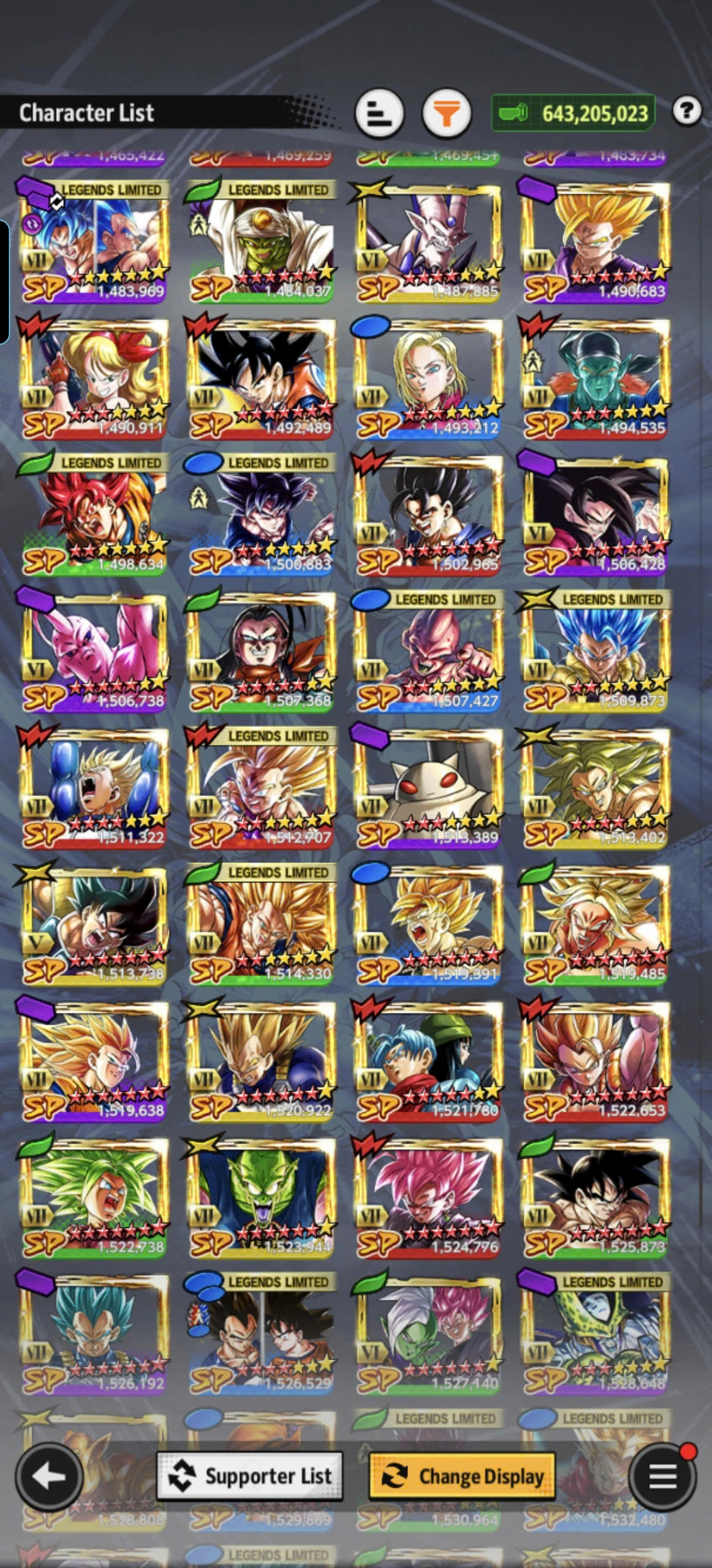The image size is (712, 1568).
Task: Open the help question mark
Action: (686, 111)
